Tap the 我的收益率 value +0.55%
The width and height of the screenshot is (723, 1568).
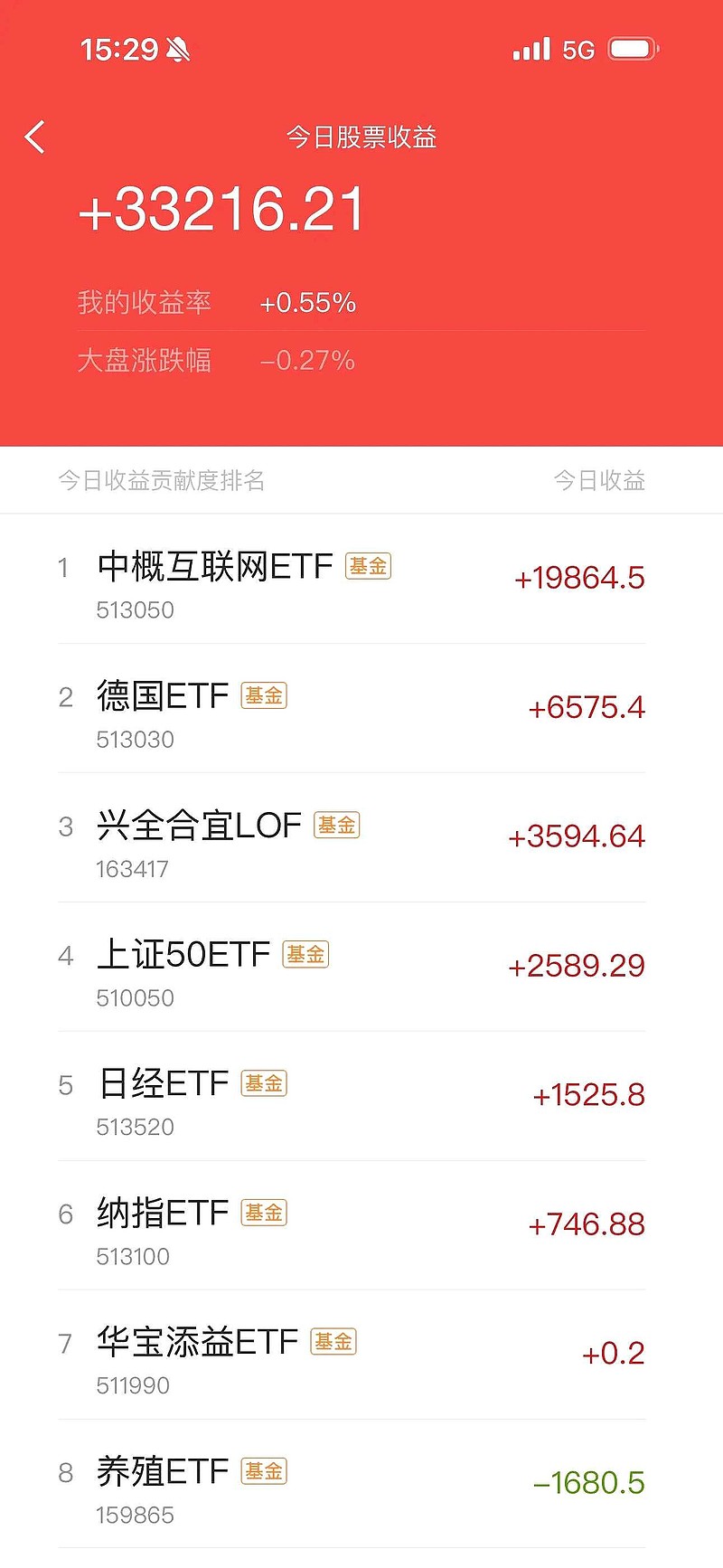pyautogui.click(x=309, y=303)
